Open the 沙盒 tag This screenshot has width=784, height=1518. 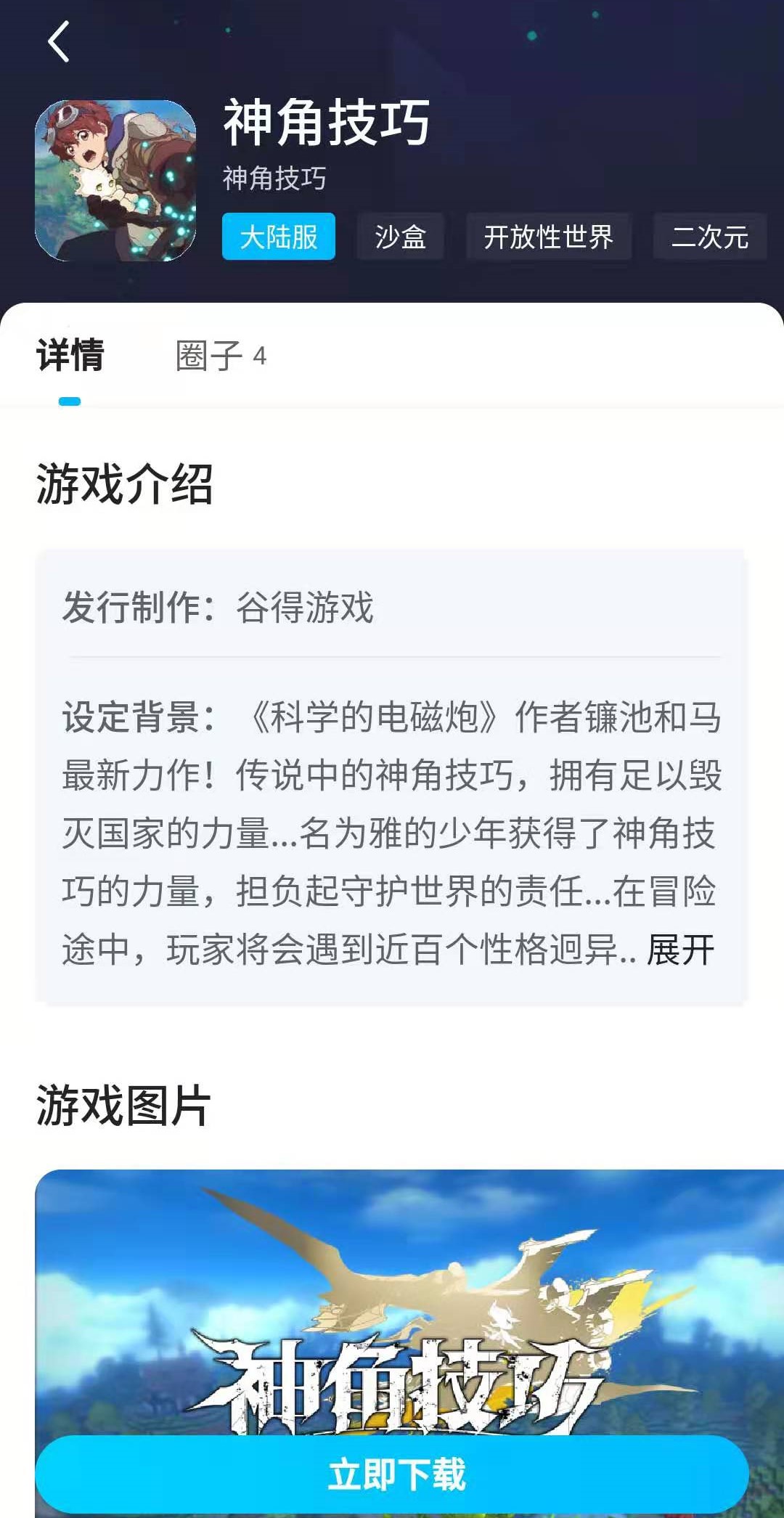tap(400, 237)
